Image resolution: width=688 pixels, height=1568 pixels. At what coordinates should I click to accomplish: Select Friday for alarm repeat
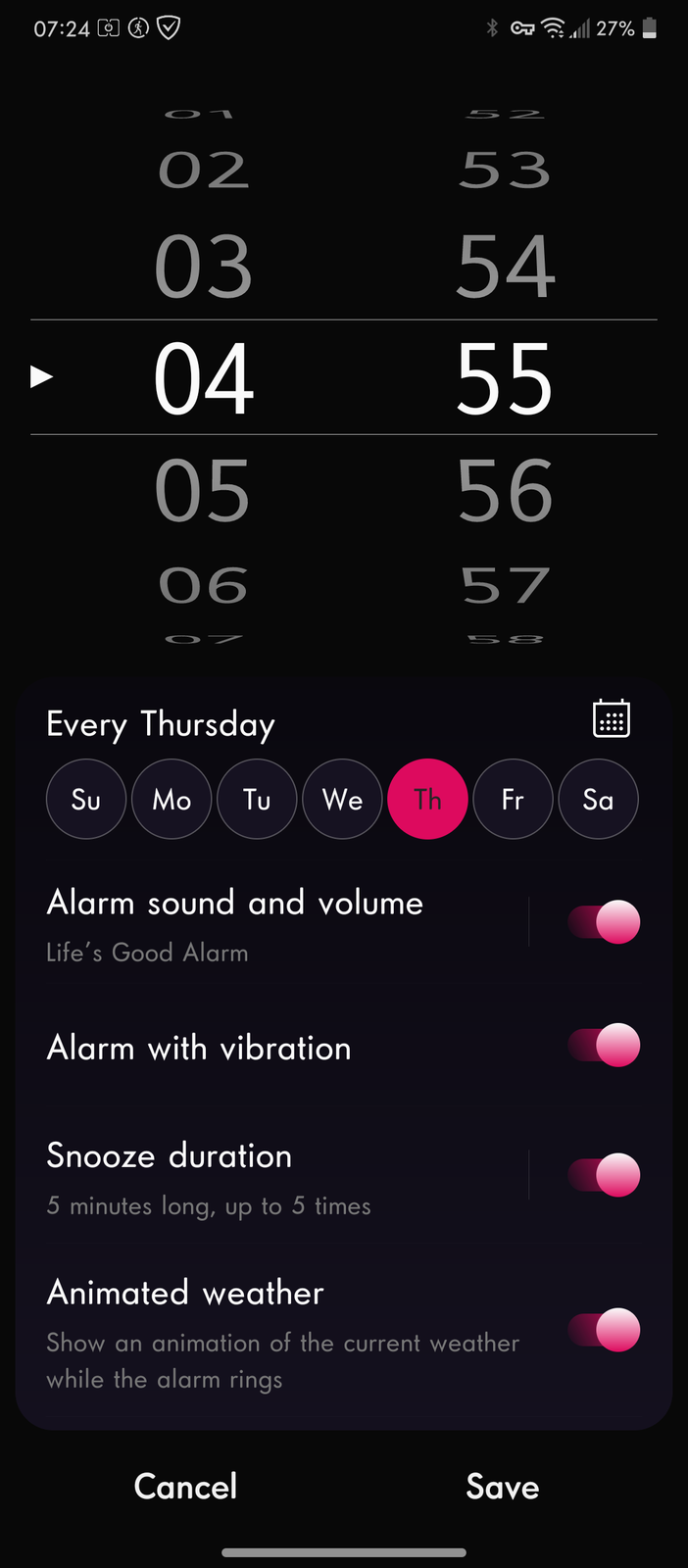513,800
